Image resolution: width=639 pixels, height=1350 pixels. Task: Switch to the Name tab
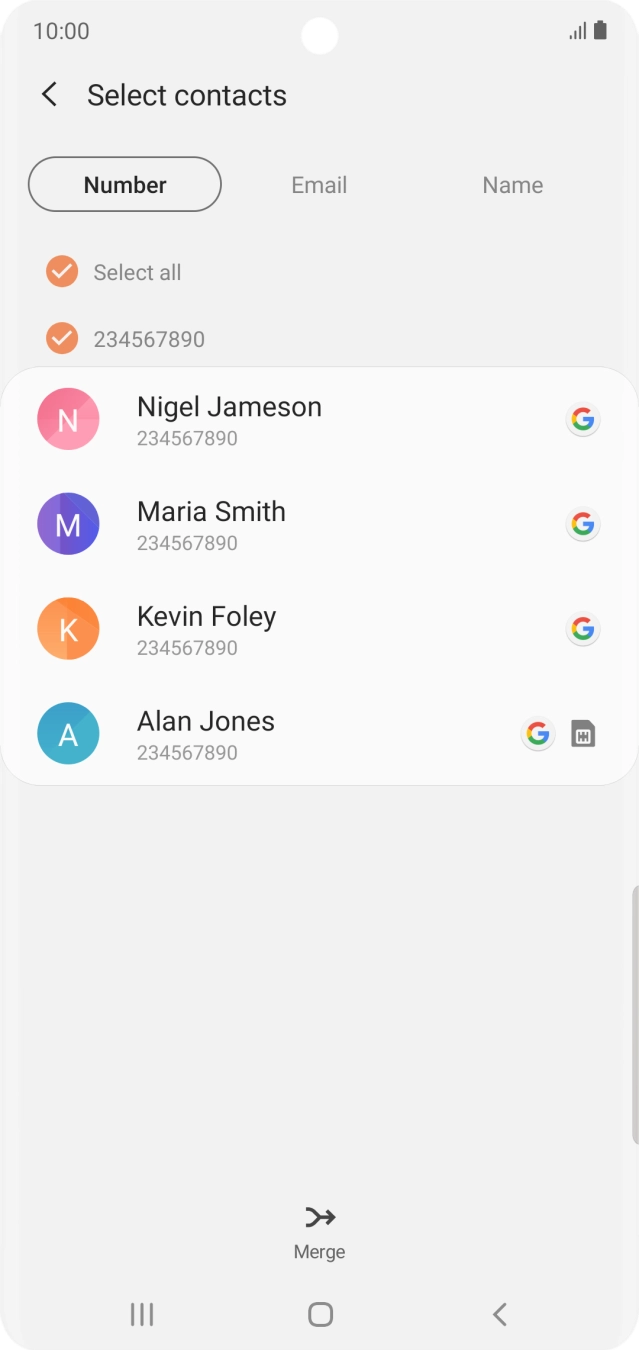click(512, 185)
